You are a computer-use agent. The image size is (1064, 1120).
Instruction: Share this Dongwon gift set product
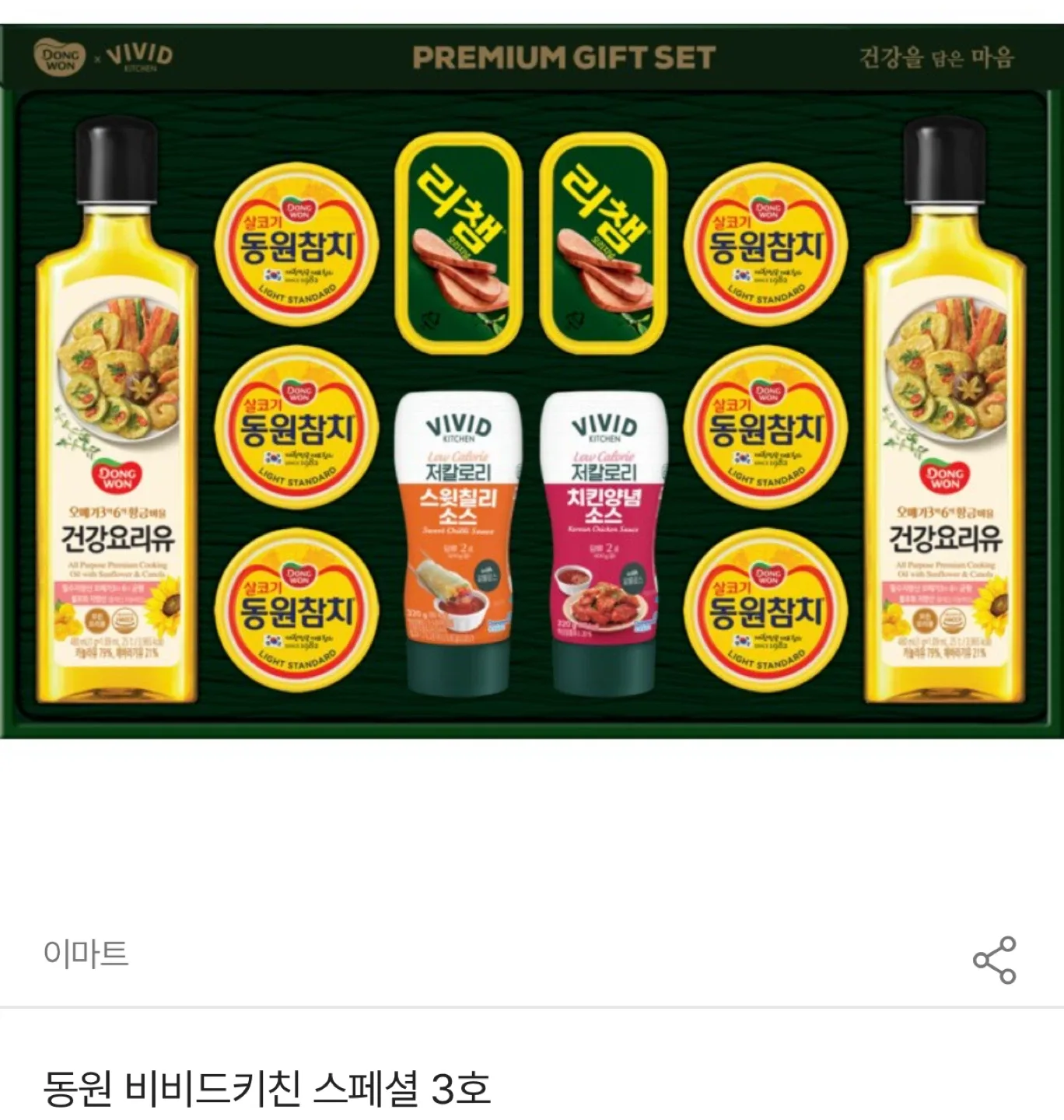click(x=994, y=961)
